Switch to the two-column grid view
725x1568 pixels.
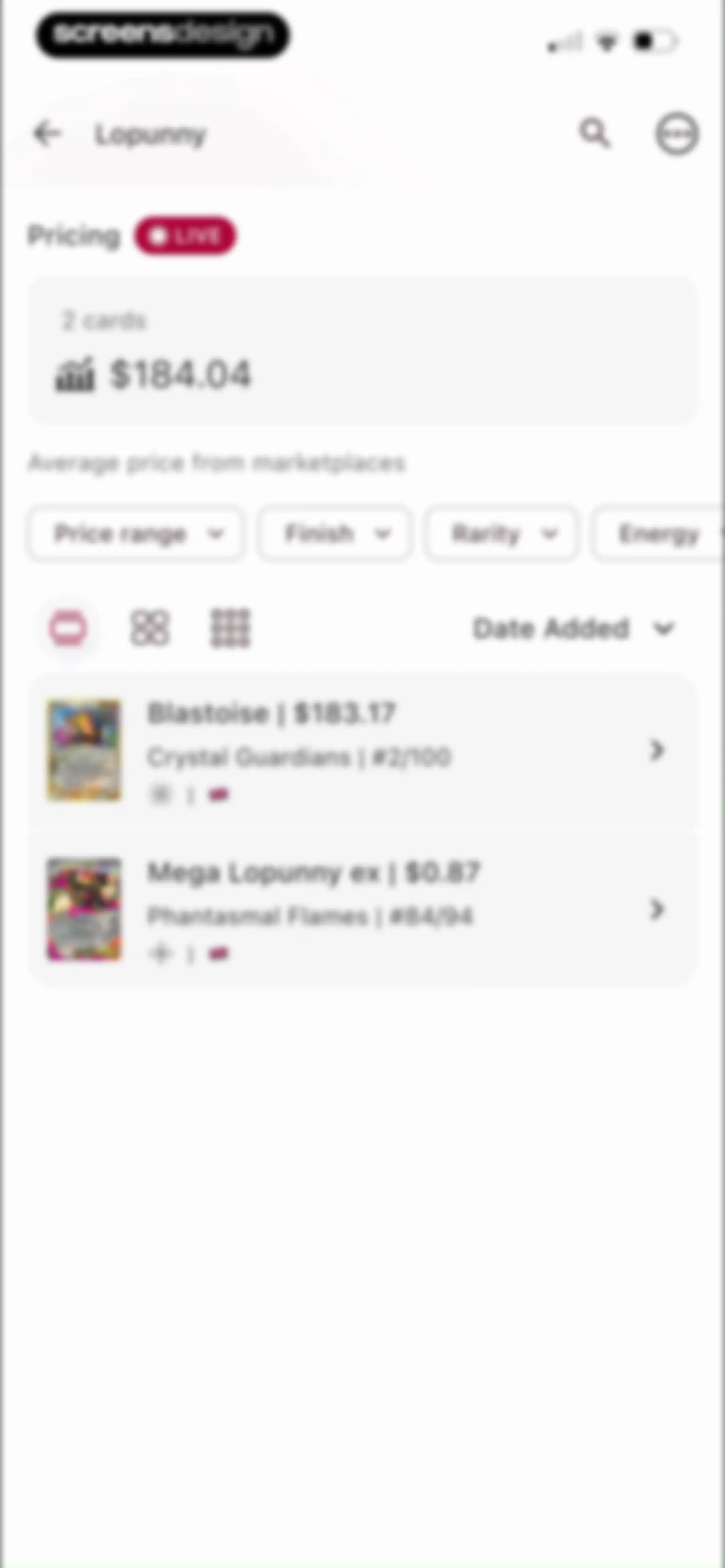pyautogui.click(x=150, y=628)
